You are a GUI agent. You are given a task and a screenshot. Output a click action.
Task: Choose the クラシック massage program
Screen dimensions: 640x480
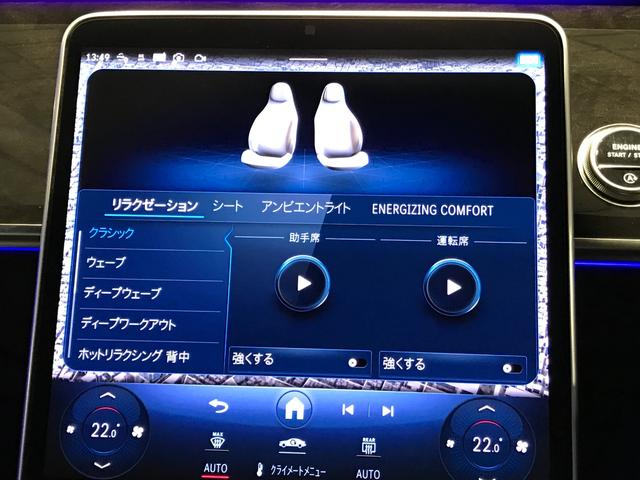pyautogui.click(x=112, y=233)
